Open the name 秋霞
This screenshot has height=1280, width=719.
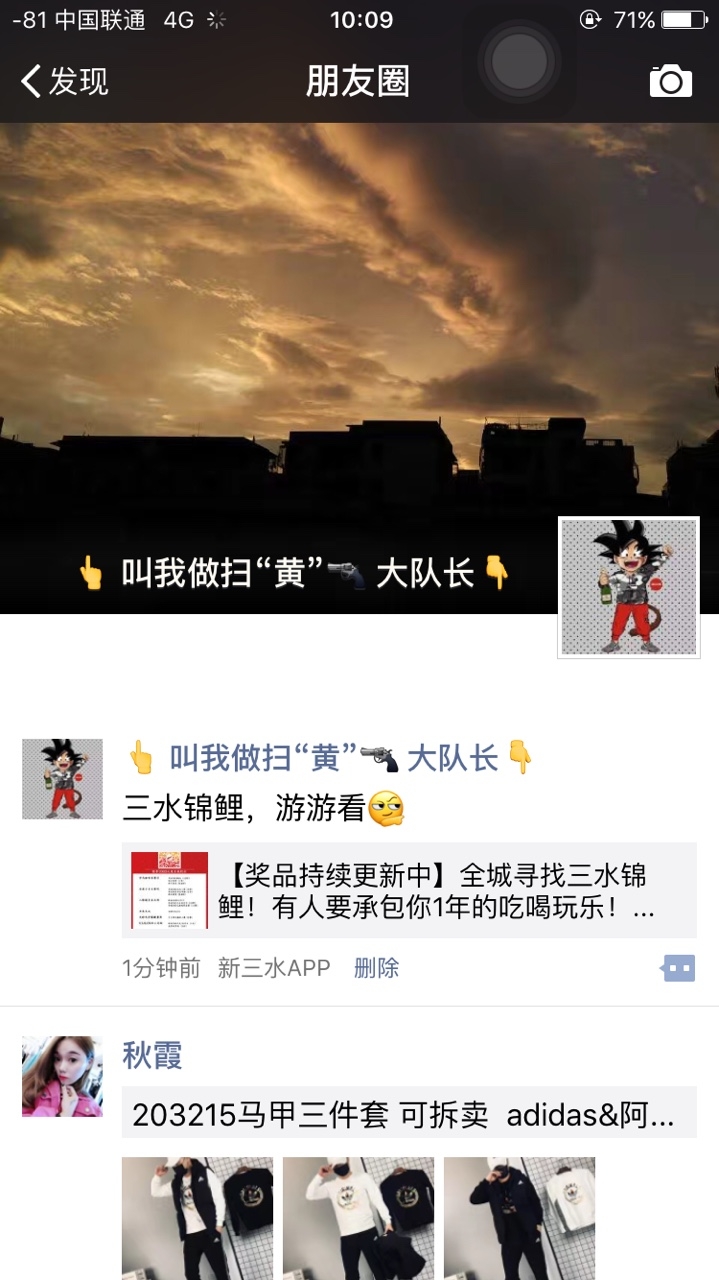point(152,1055)
